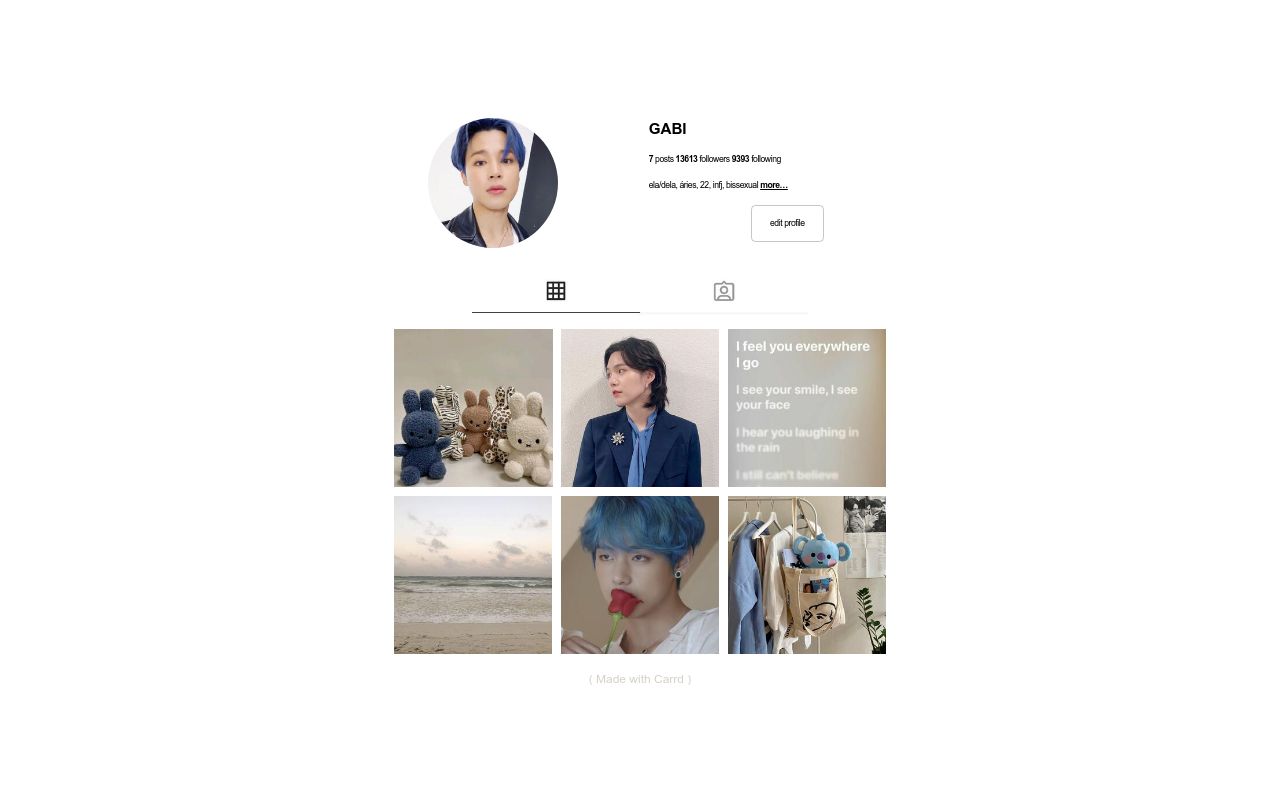Expand the bio with the more… link
Screen dimensions: 1280x800
pyautogui.click(x=773, y=185)
